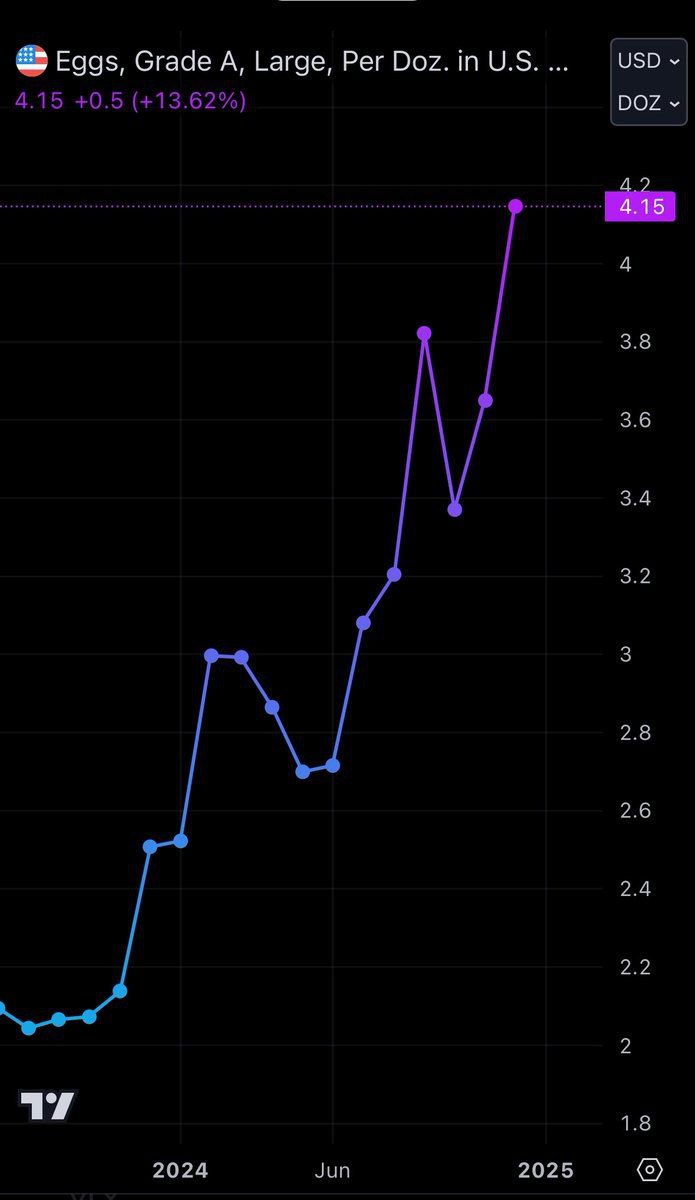Open the USD currency dropdown
The width and height of the screenshot is (695, 1200).
click(649, 61)
